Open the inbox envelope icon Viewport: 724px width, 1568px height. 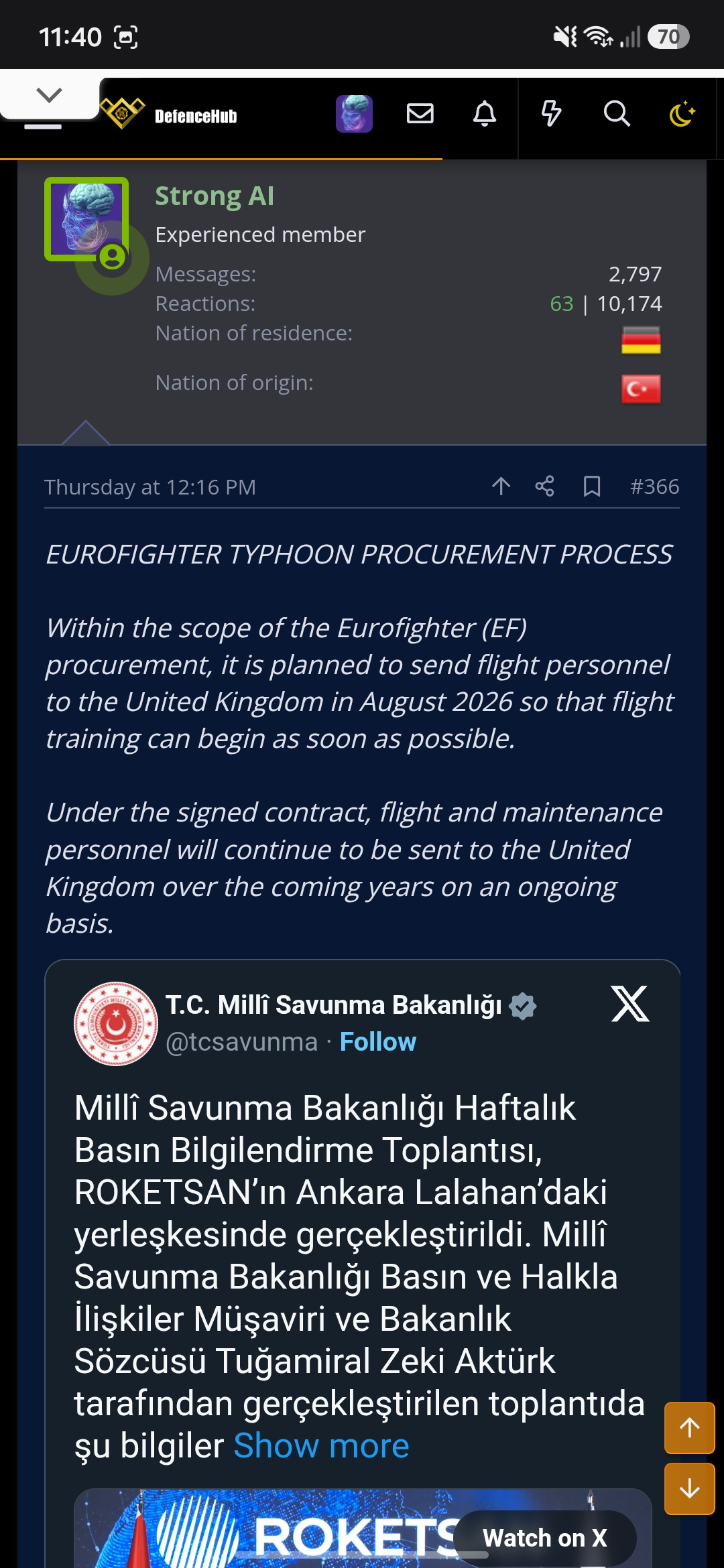[420, 114]
